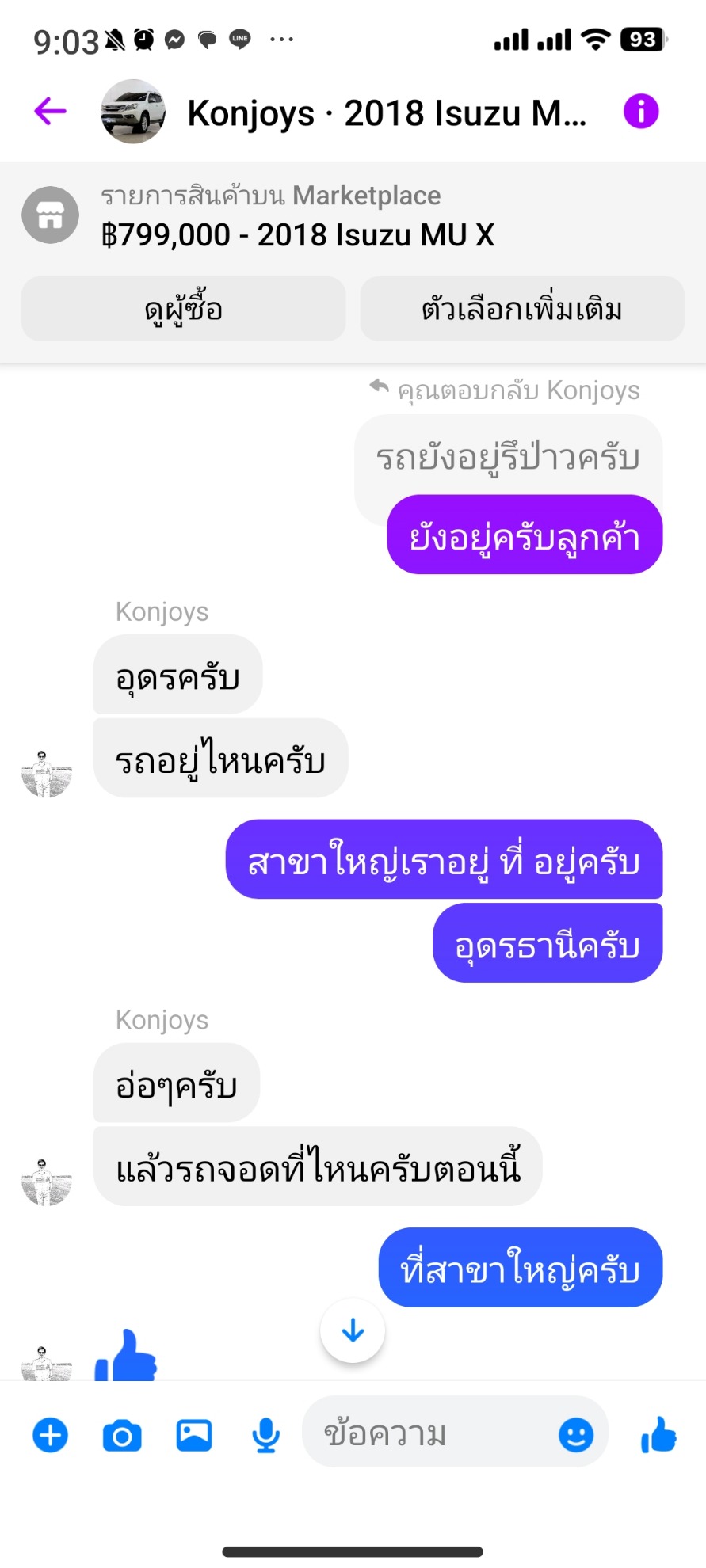Open the photo gallery picker
The image size is (706, 1568).
tap(194, 1436)
